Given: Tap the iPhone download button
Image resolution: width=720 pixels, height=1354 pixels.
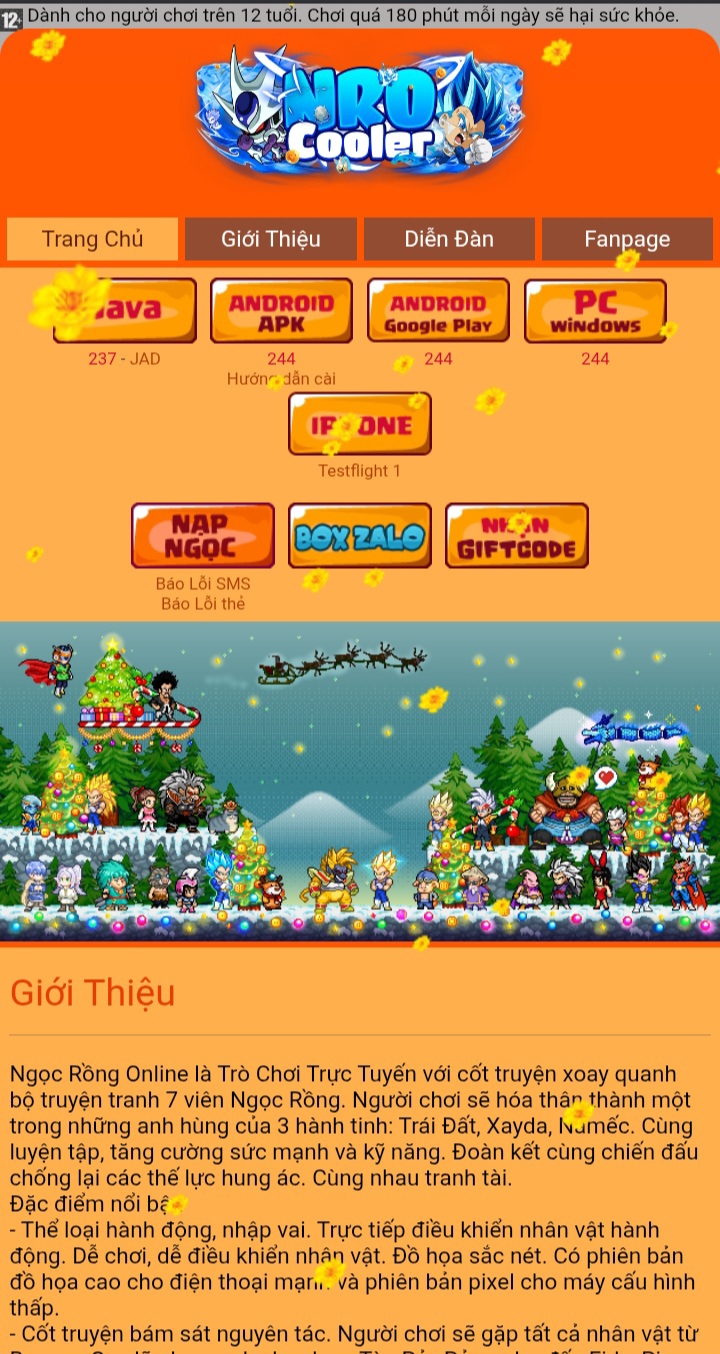Looking at the screenshot, I should [x=360, y=424].
